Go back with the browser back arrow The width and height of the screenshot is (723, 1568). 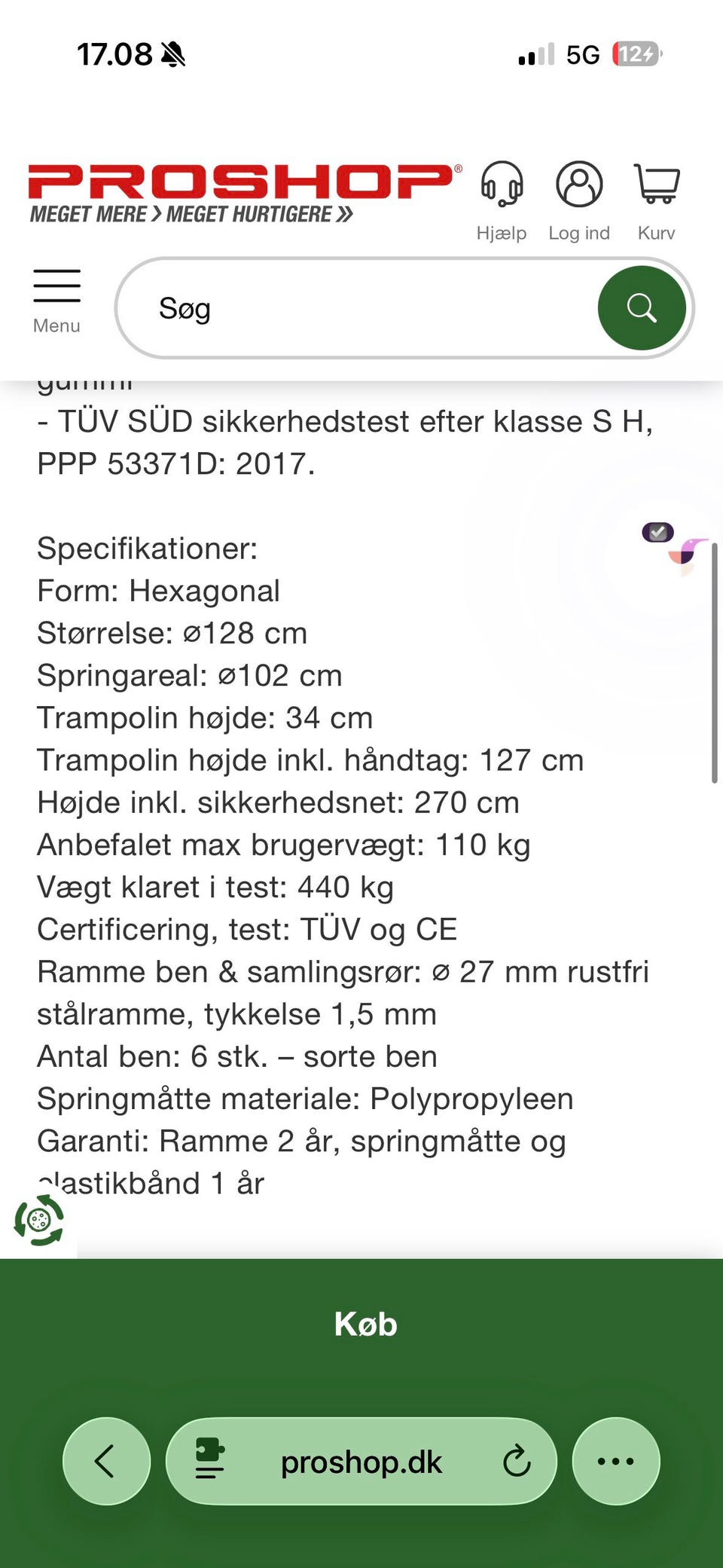click(106, 1461)
